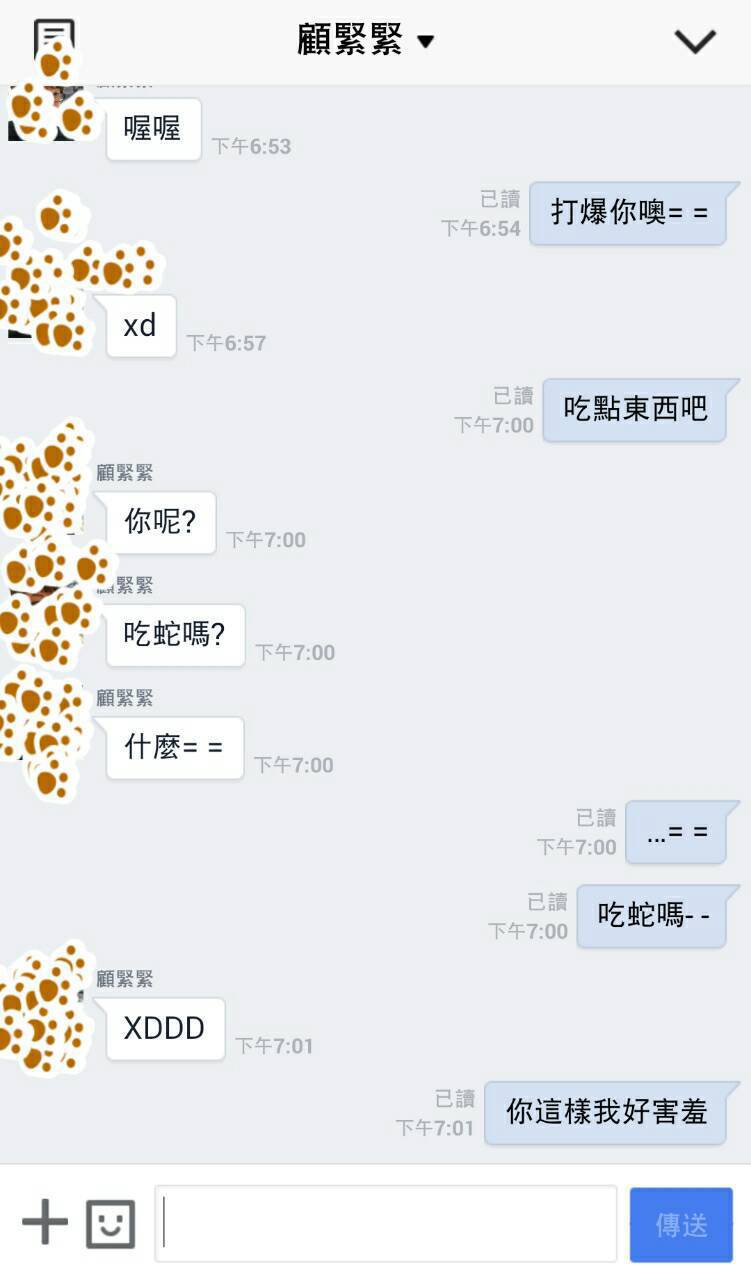
Task: Tap the 傳送 send button
Action: pyautogui.click(x=681, y=1224)
